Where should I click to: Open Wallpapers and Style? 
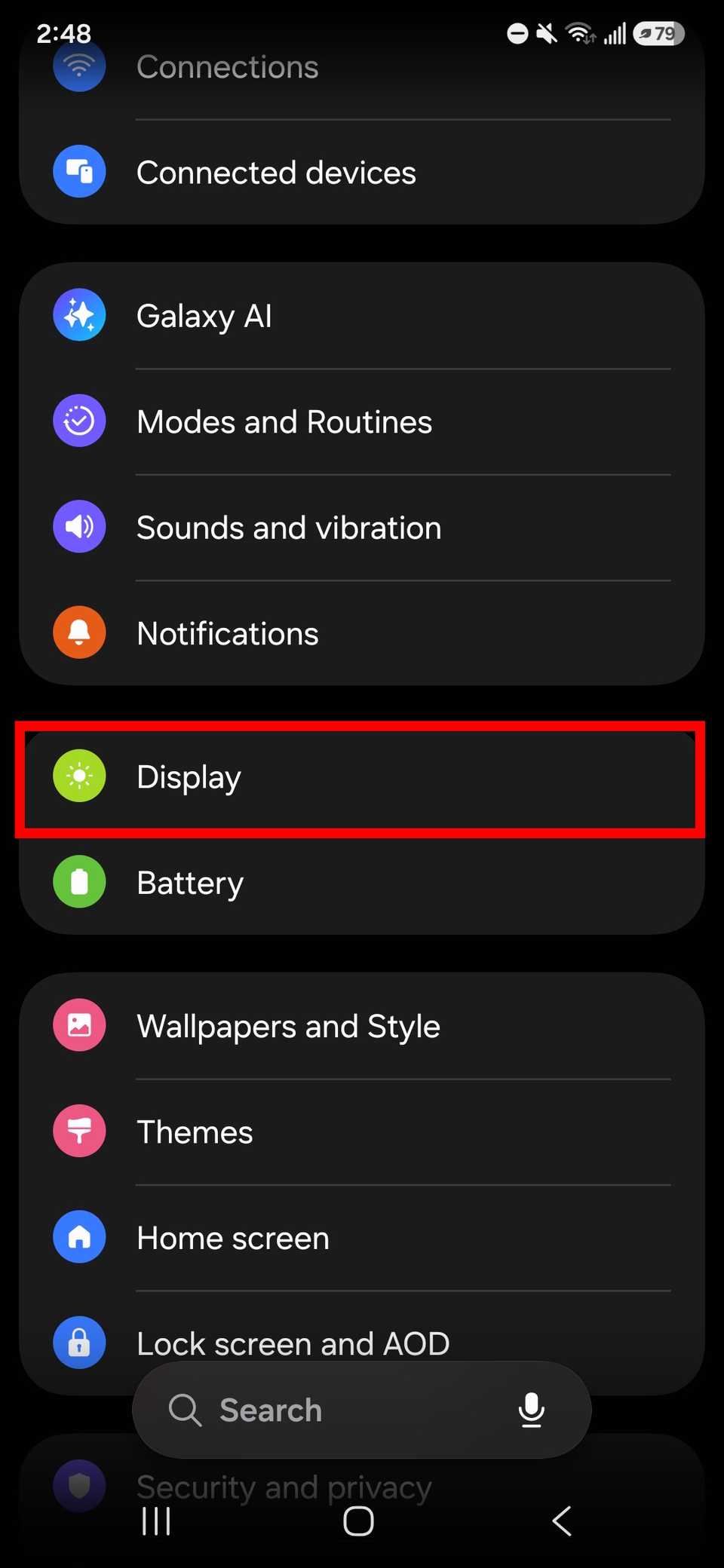(x=362, y=1026)
